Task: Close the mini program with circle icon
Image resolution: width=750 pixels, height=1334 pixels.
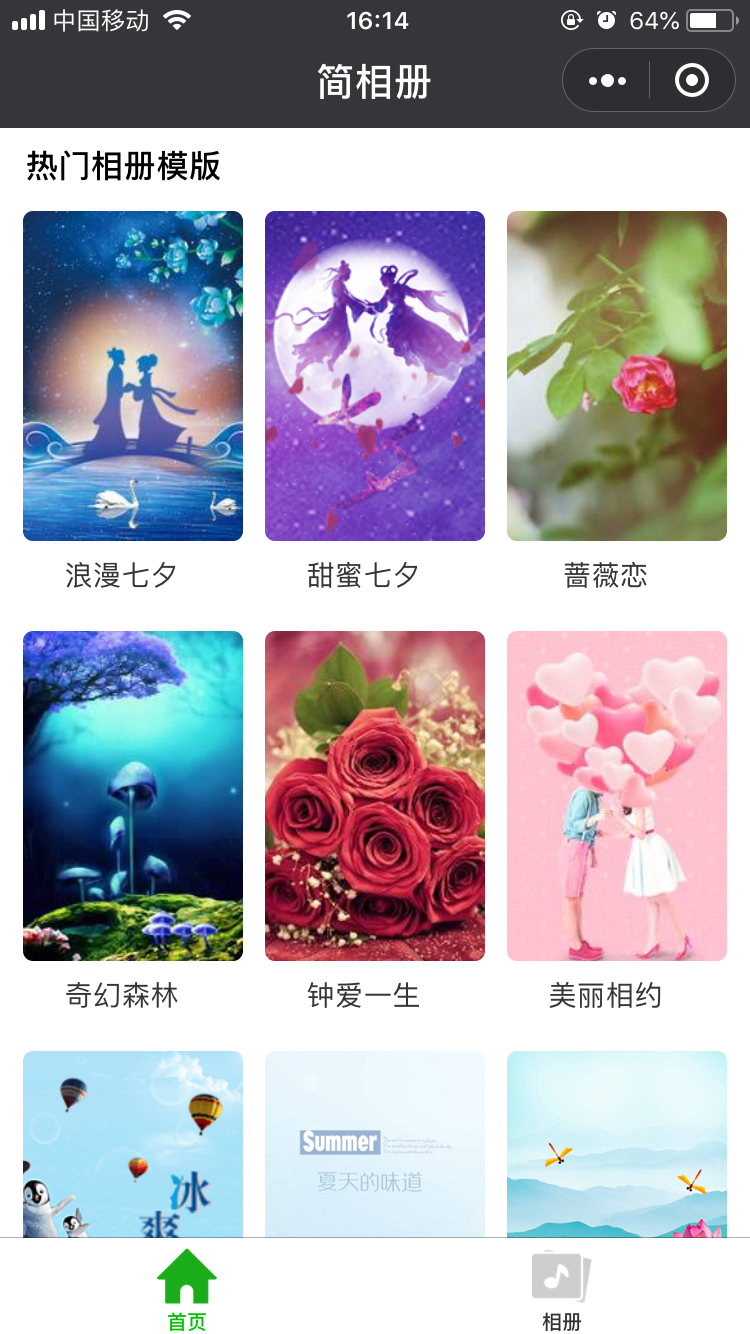Action: (692, 81)
